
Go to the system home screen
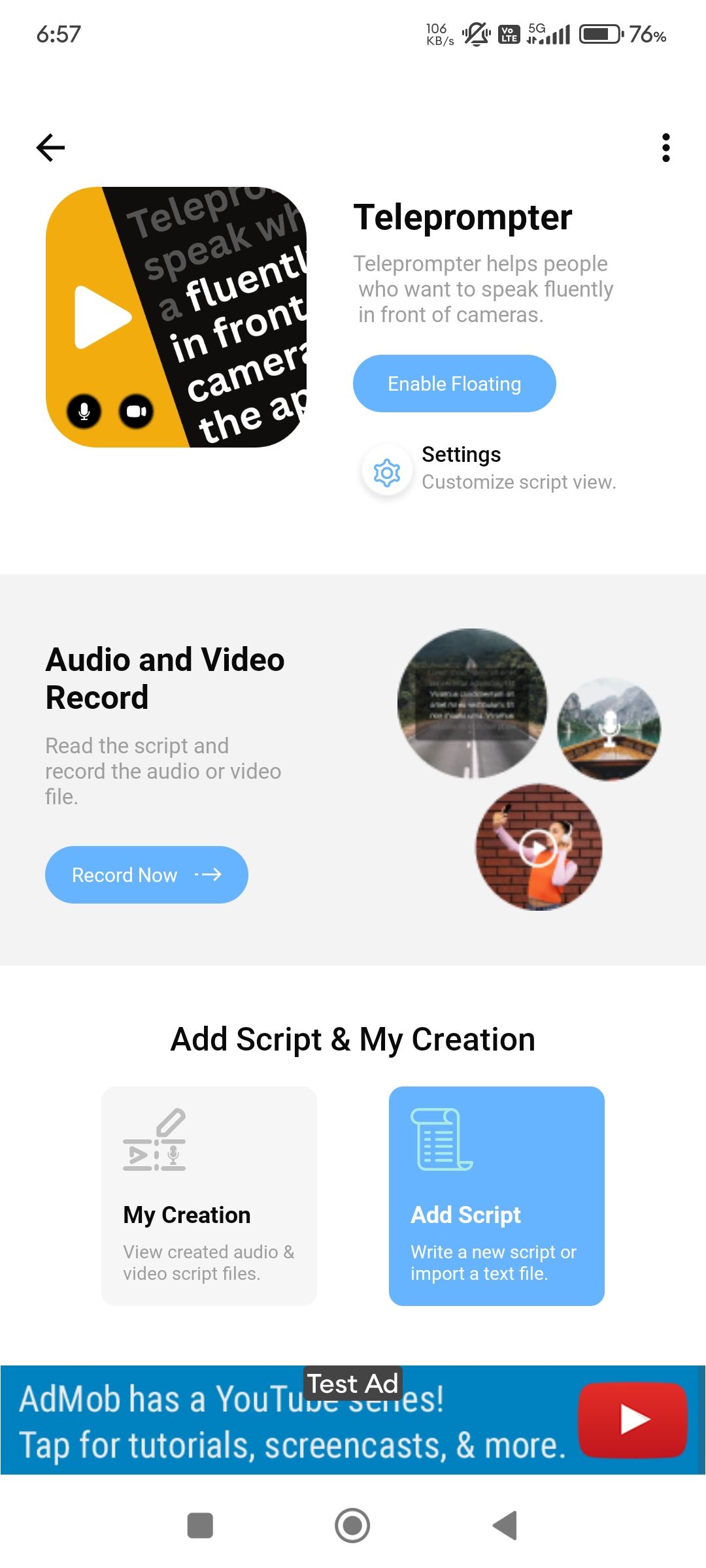click(352, 1526)
